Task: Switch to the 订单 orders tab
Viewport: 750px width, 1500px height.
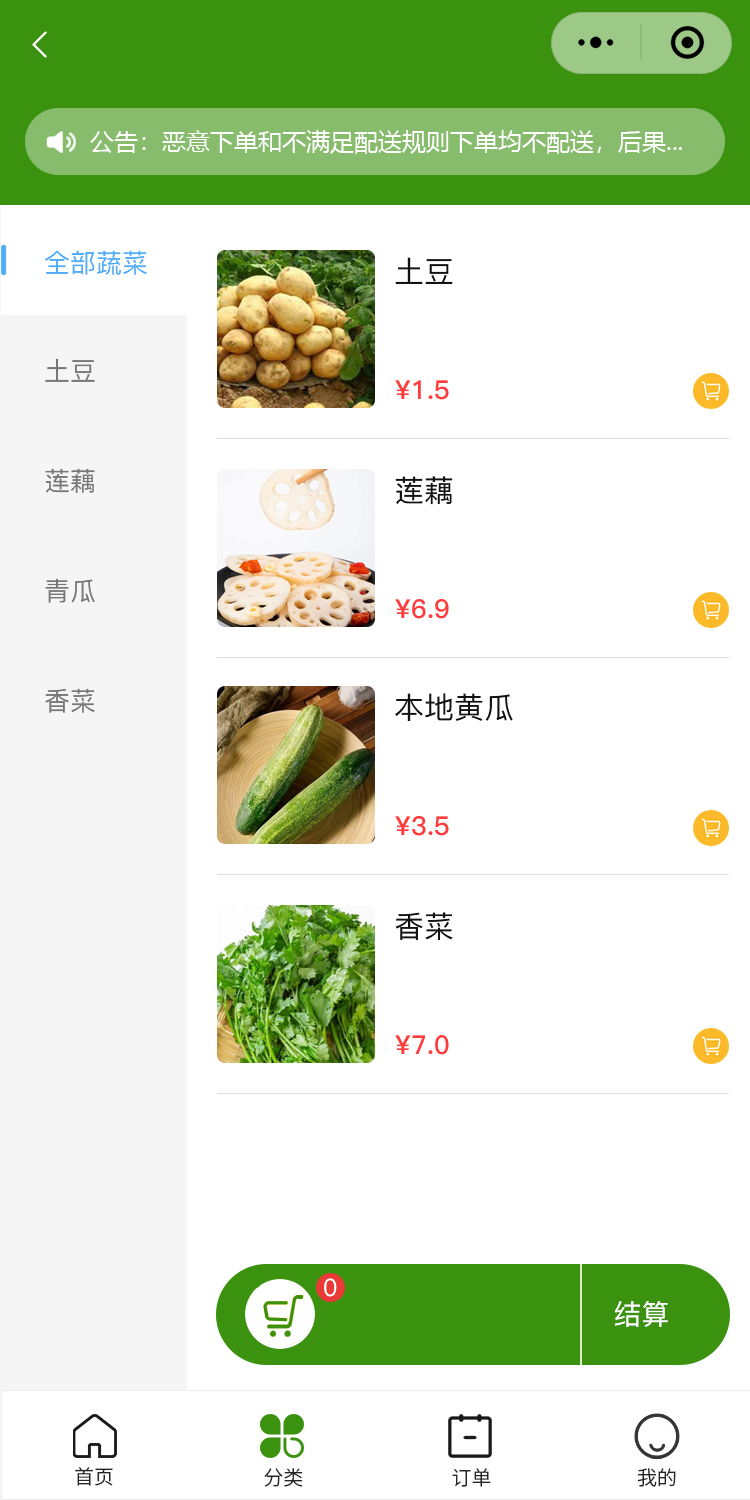Action: click(470, 1450)
